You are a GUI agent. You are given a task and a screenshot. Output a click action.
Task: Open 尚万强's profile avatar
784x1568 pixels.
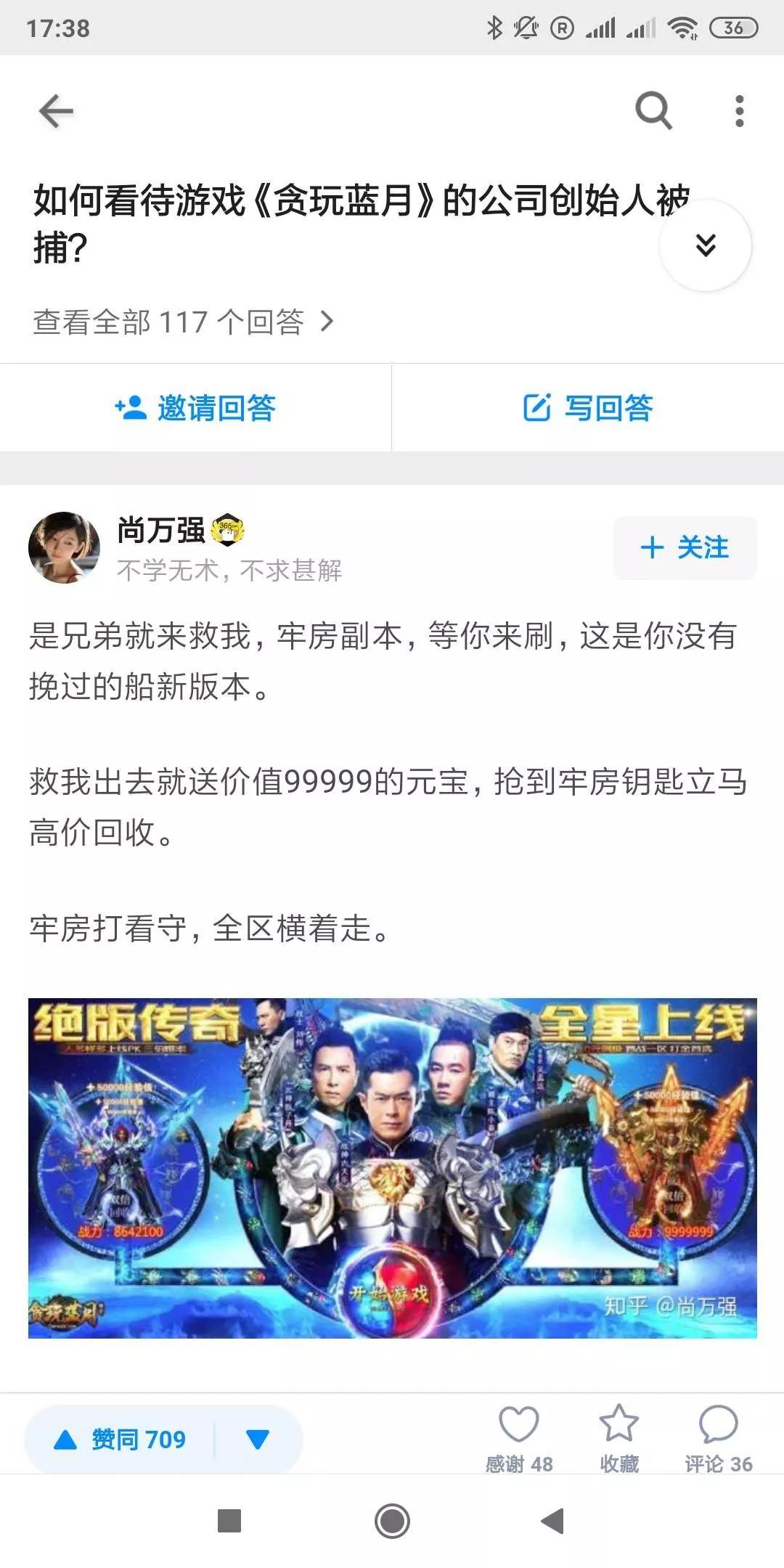[x=64, y=547]
